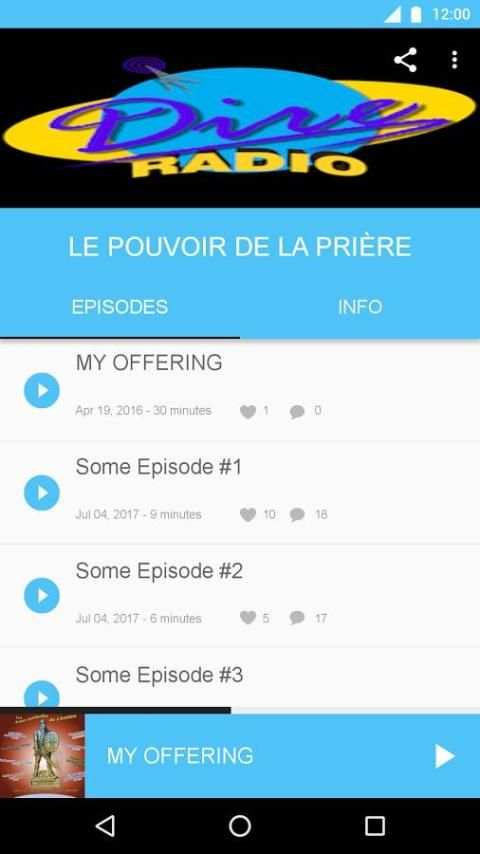The width and height of the screenshot is (480, 854).
Task: Switch to the INFO tab
Action: tap(360, 307)
